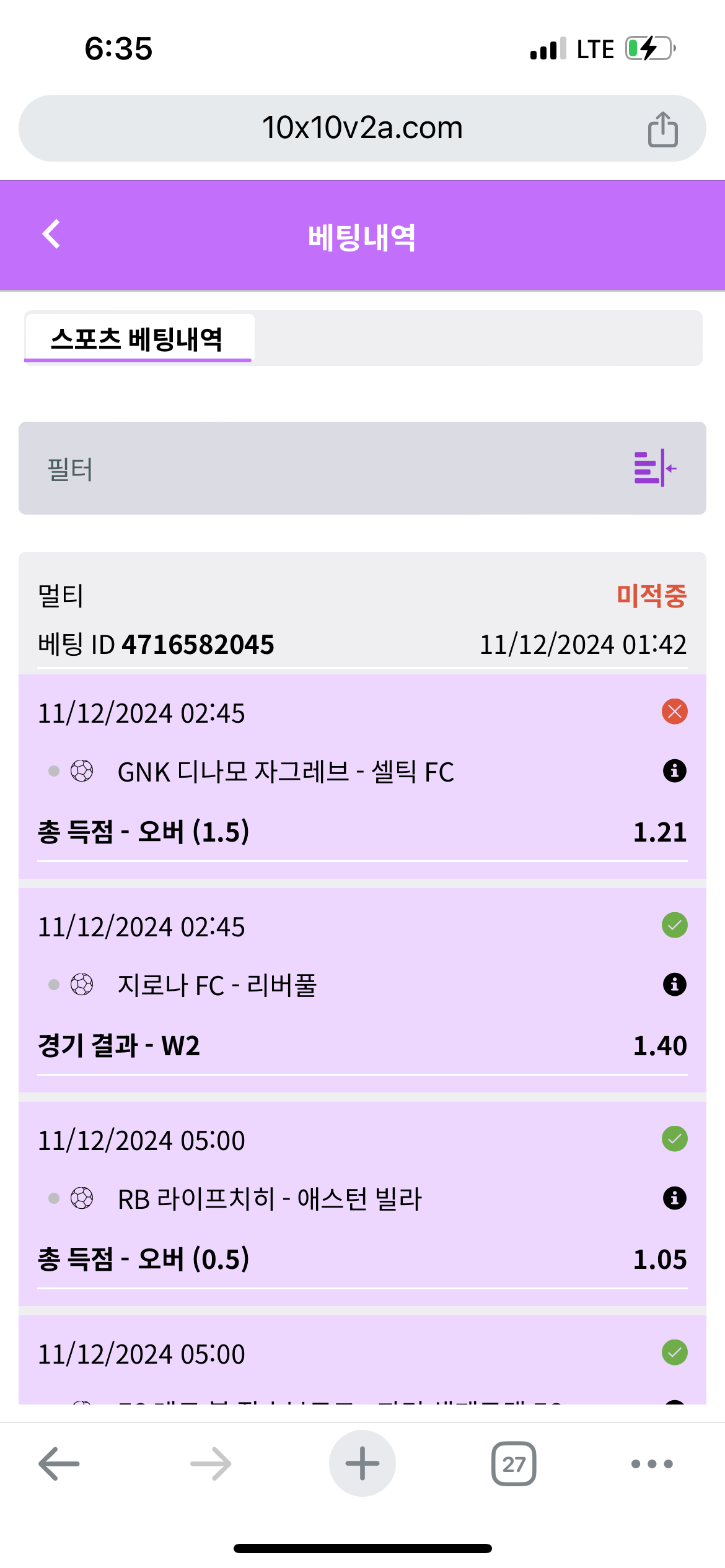The image size is (725, 1568).
Task: Open the tab switcher showing 27 tabs
Action: tap(514, 1463)
